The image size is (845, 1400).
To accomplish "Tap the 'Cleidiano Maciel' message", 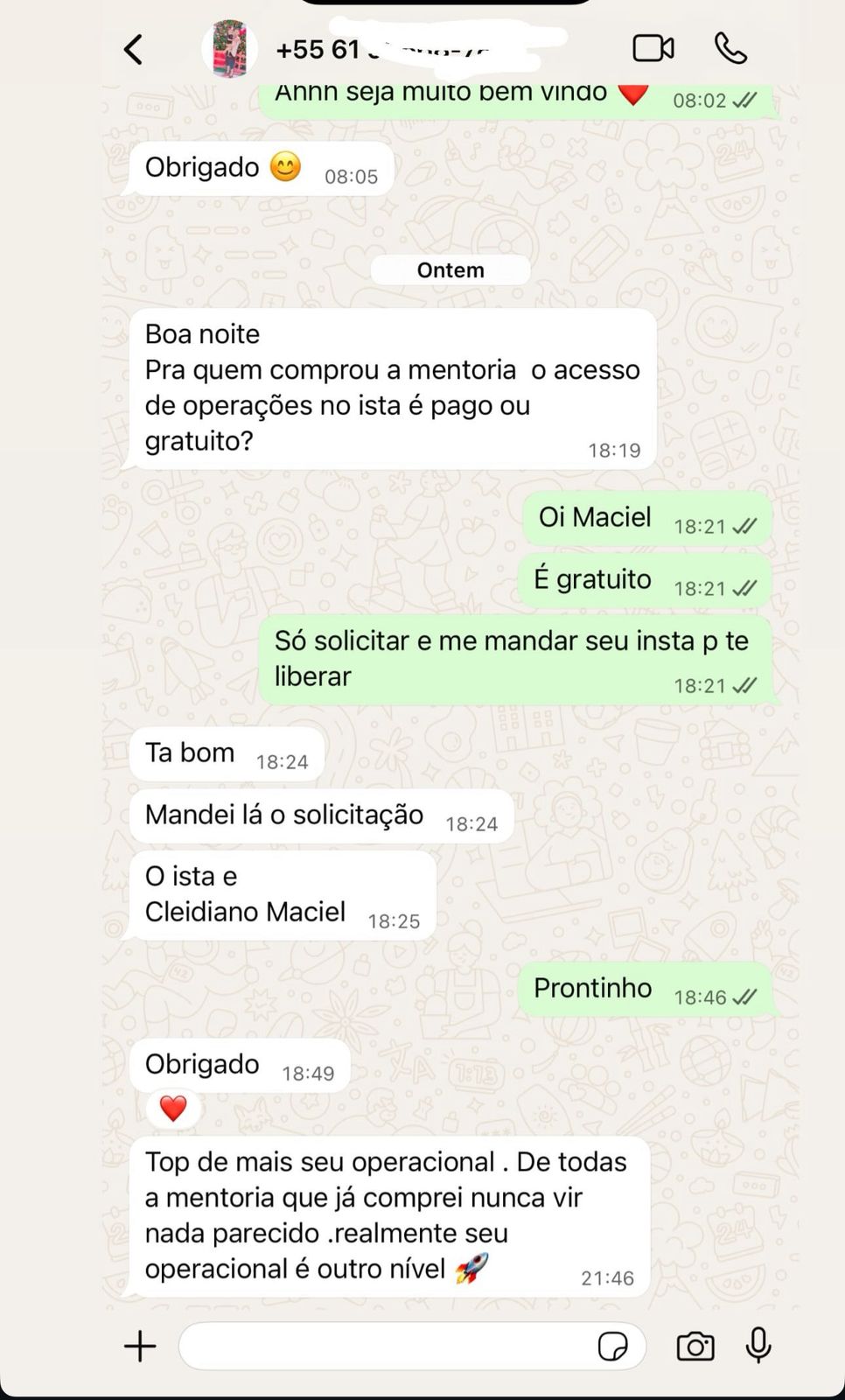I will click(245, 911).
